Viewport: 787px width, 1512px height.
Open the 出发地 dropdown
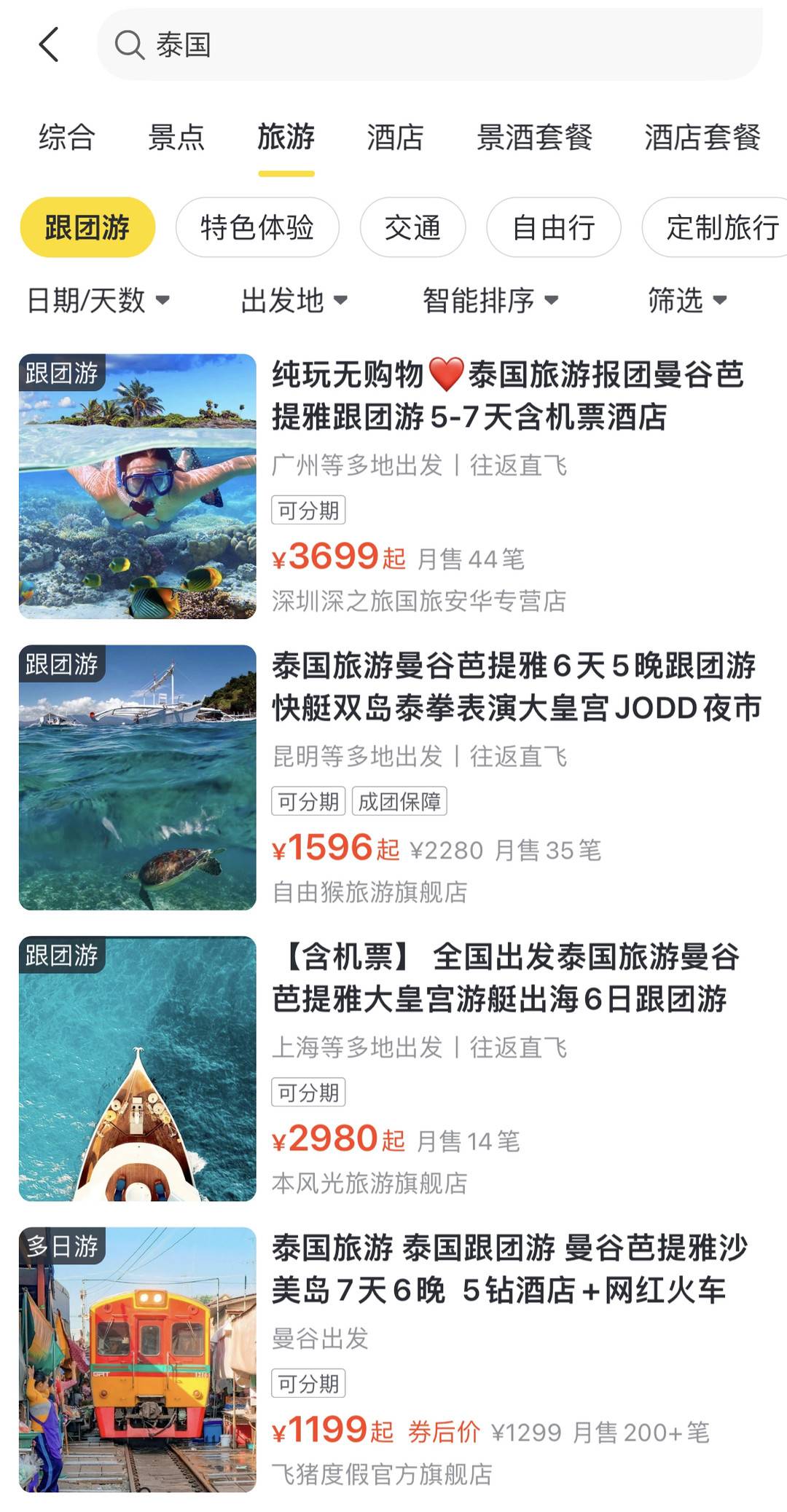coord(294,300)
